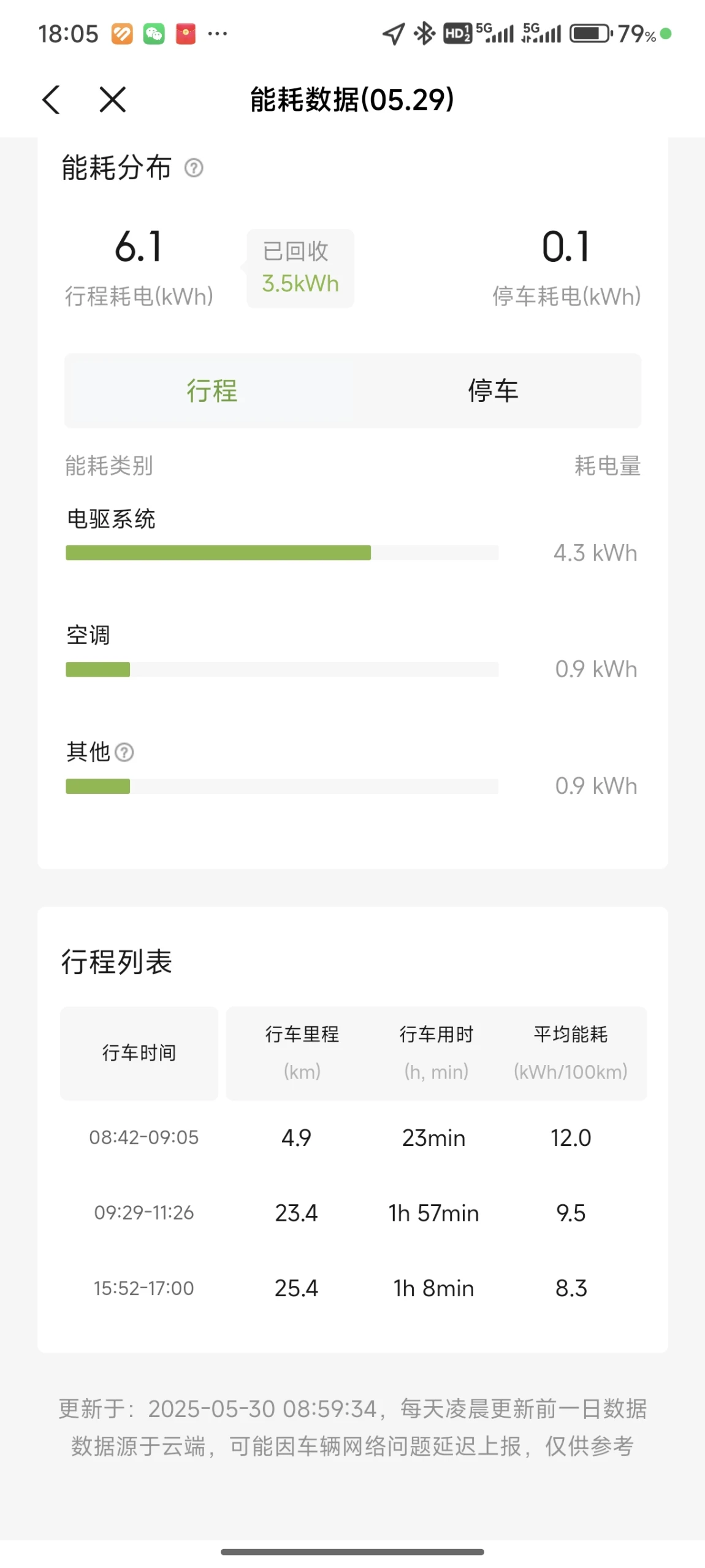Close the energy consumption data page
Viewport: 705px width, 1568px height.
[x=113, y=99]
